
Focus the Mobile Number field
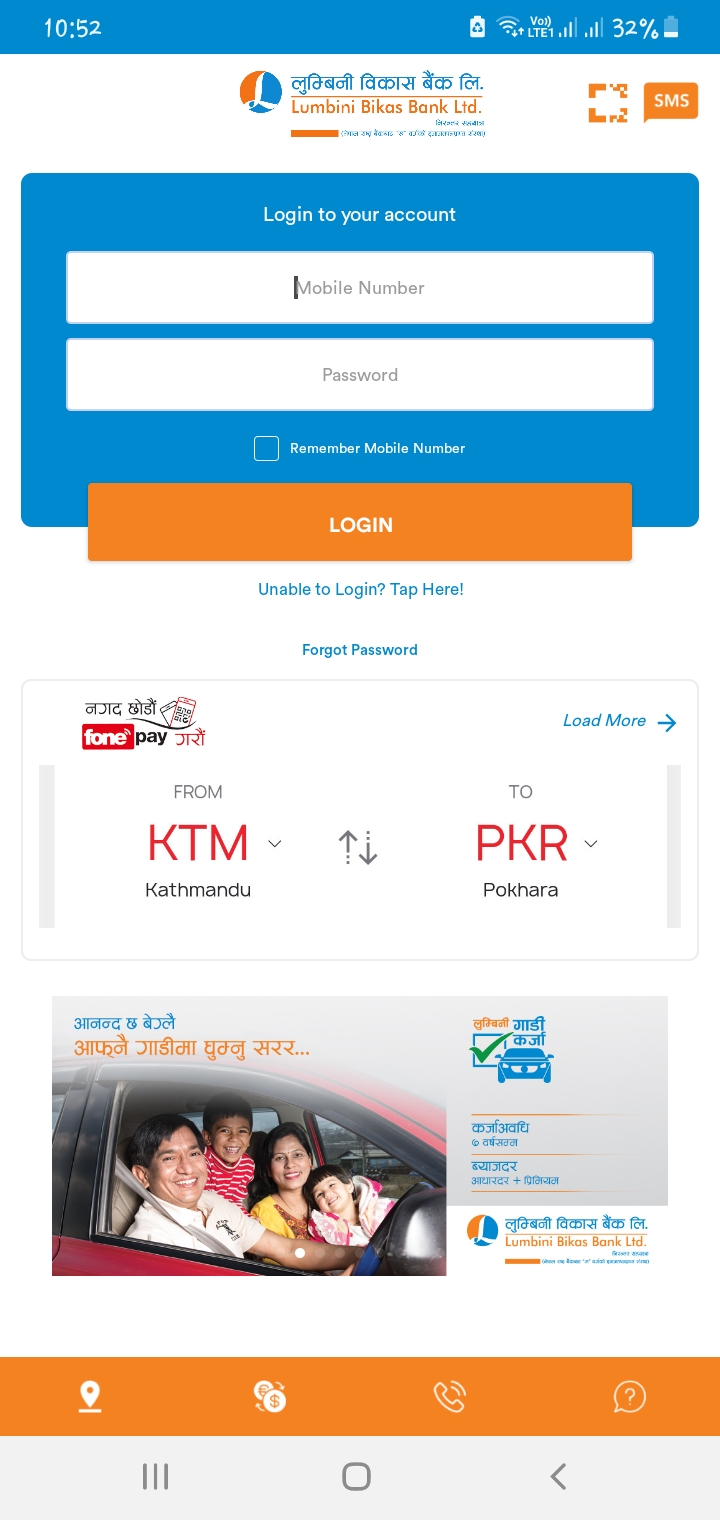tap(360, 288)
